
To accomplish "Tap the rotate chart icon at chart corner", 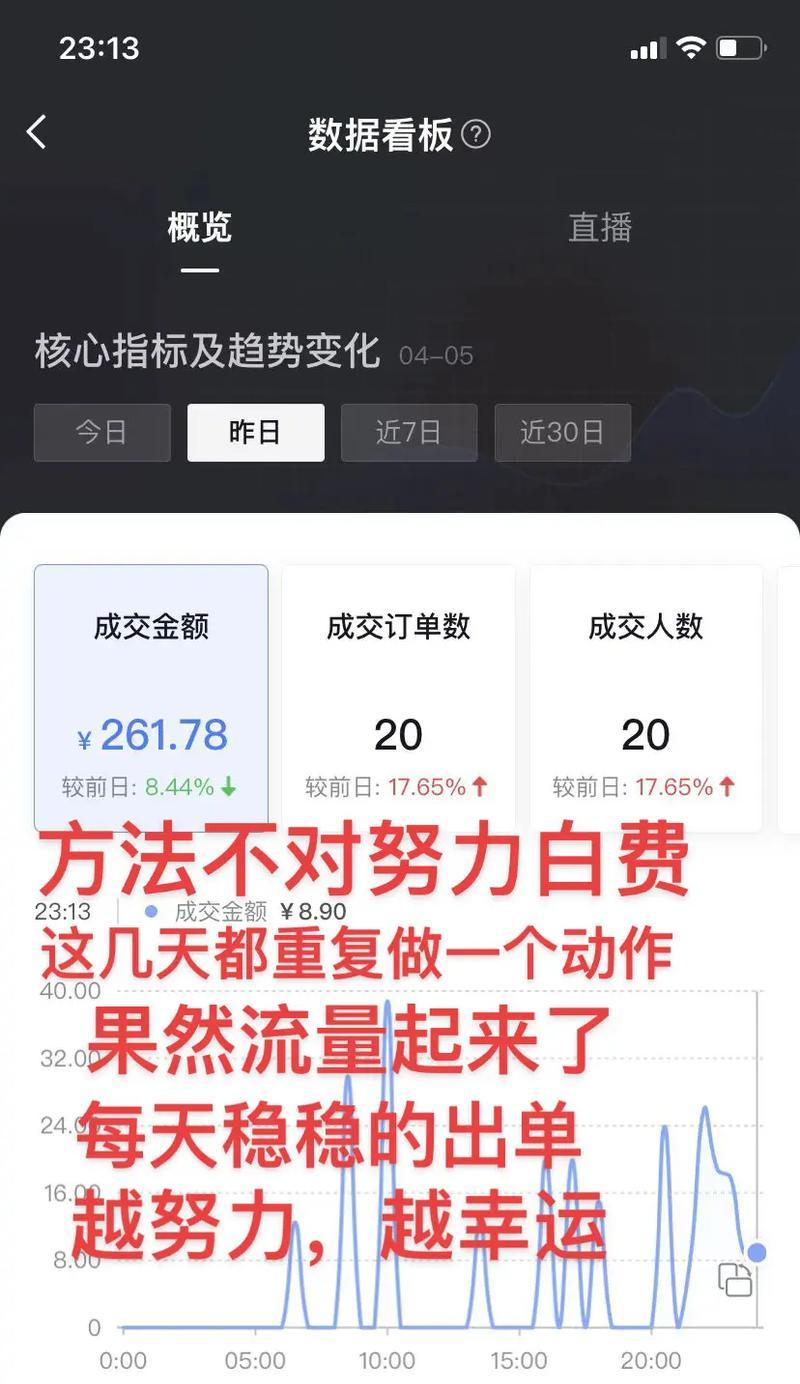I will [x=735, y=1280].
